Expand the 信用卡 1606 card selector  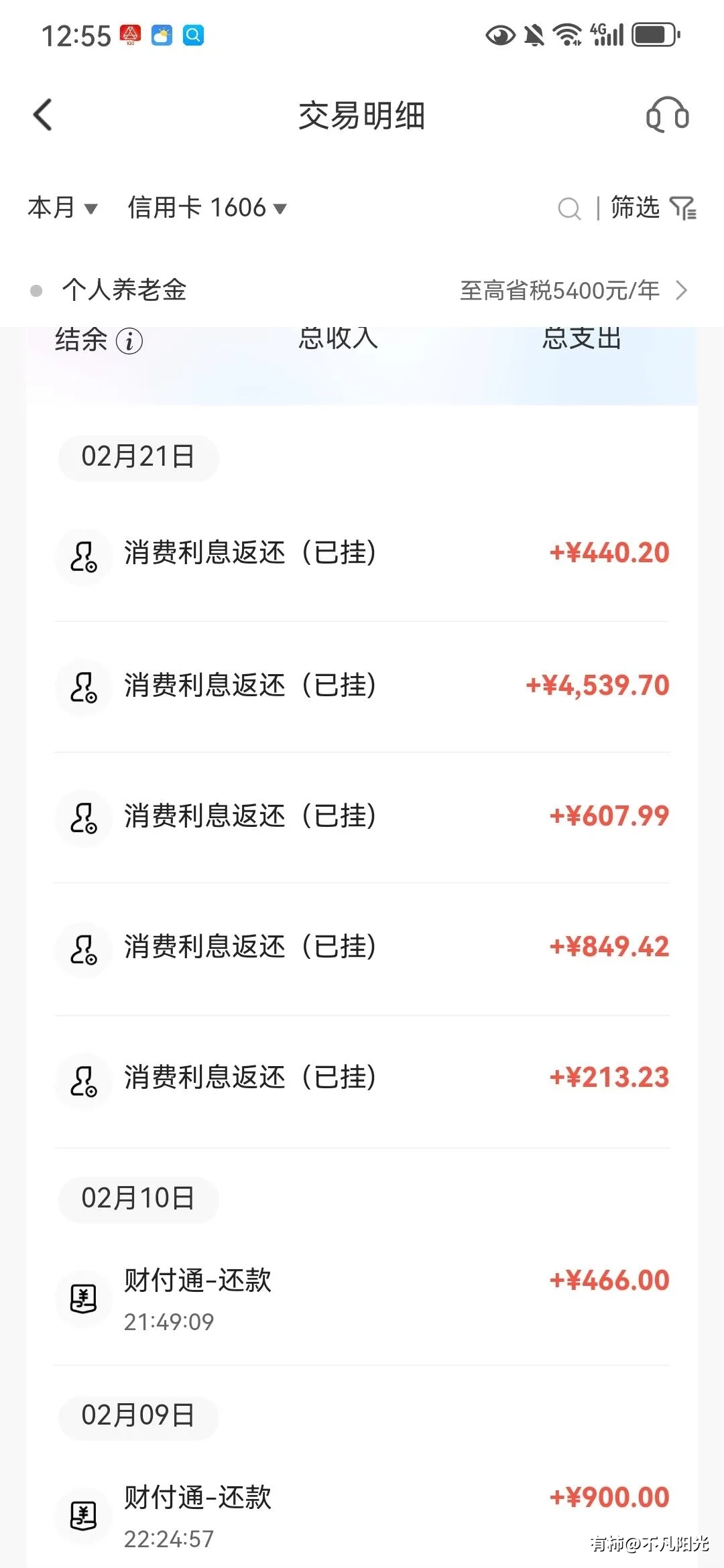(207, 208)
